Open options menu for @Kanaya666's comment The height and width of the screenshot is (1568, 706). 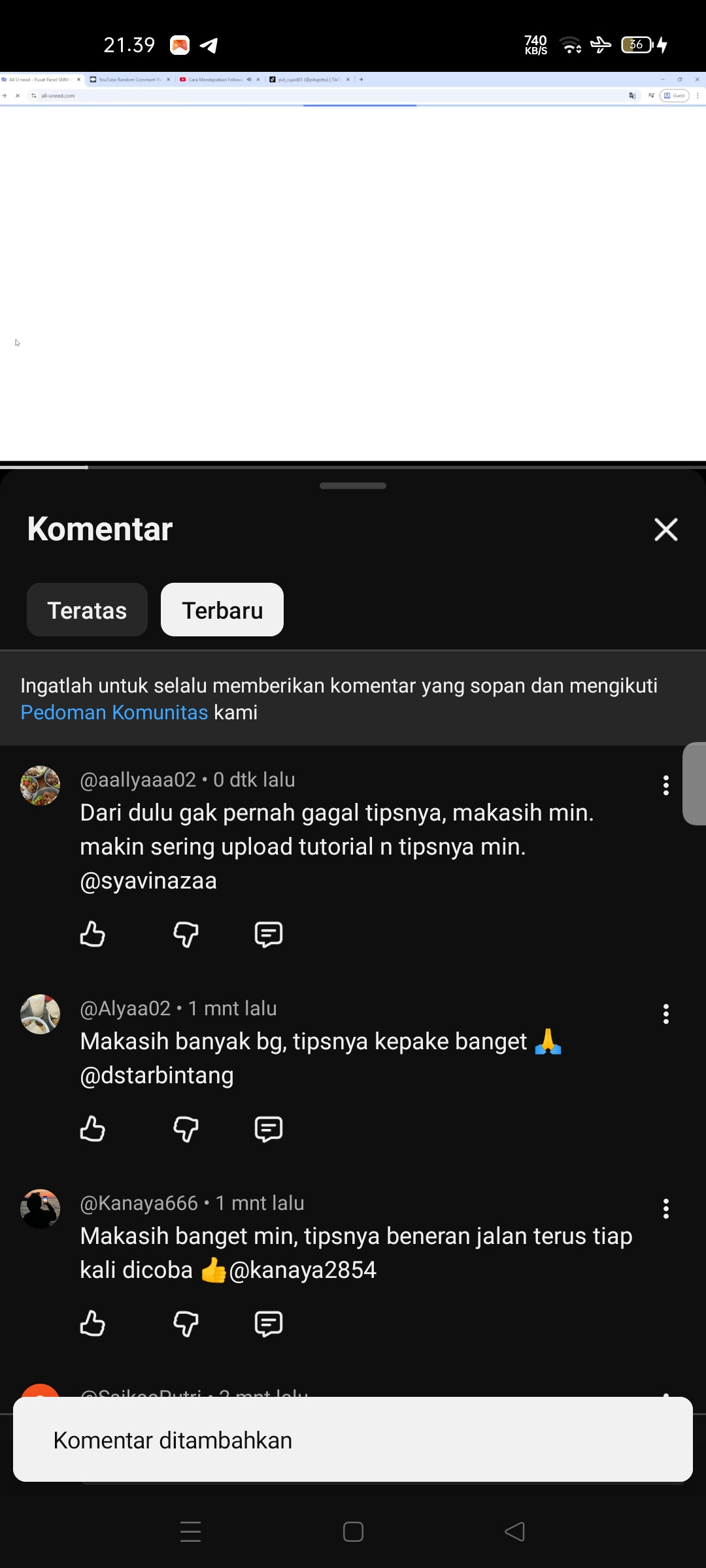click(665, 1209)
